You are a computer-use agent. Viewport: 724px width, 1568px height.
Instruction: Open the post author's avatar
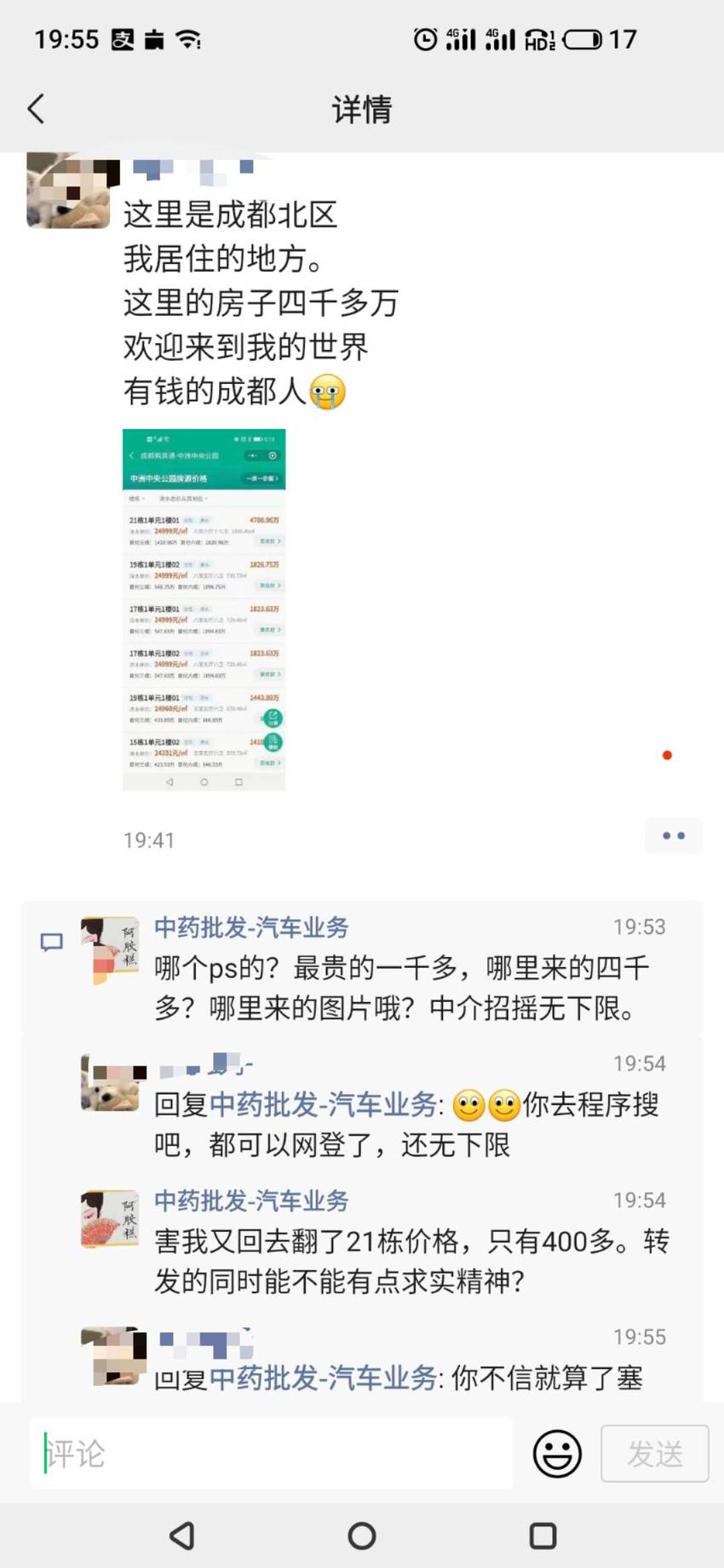(68, 190)
